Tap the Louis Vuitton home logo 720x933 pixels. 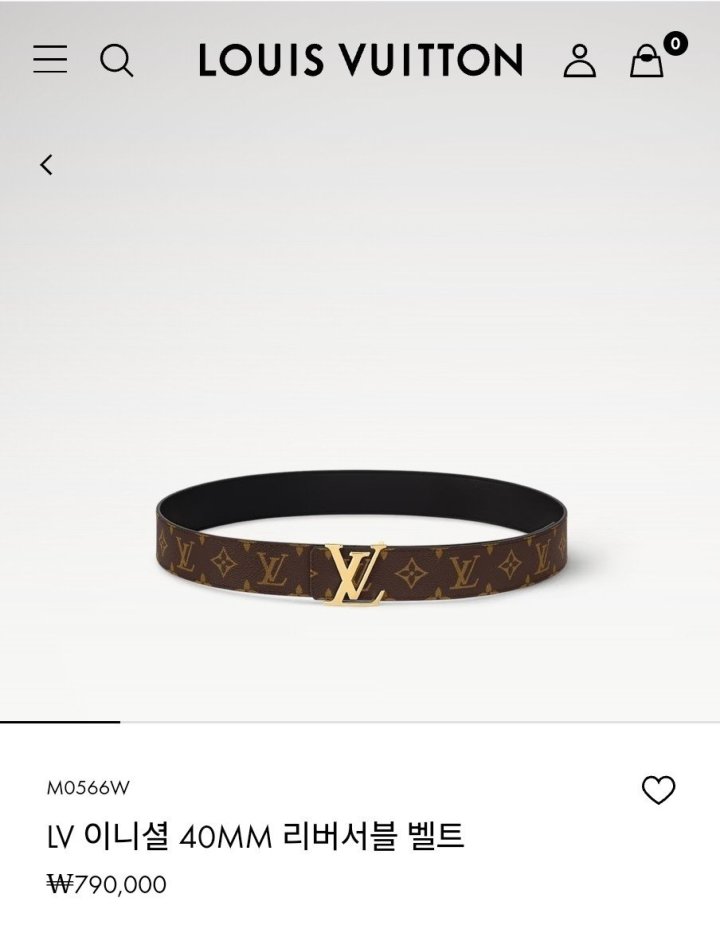(360, 61)
